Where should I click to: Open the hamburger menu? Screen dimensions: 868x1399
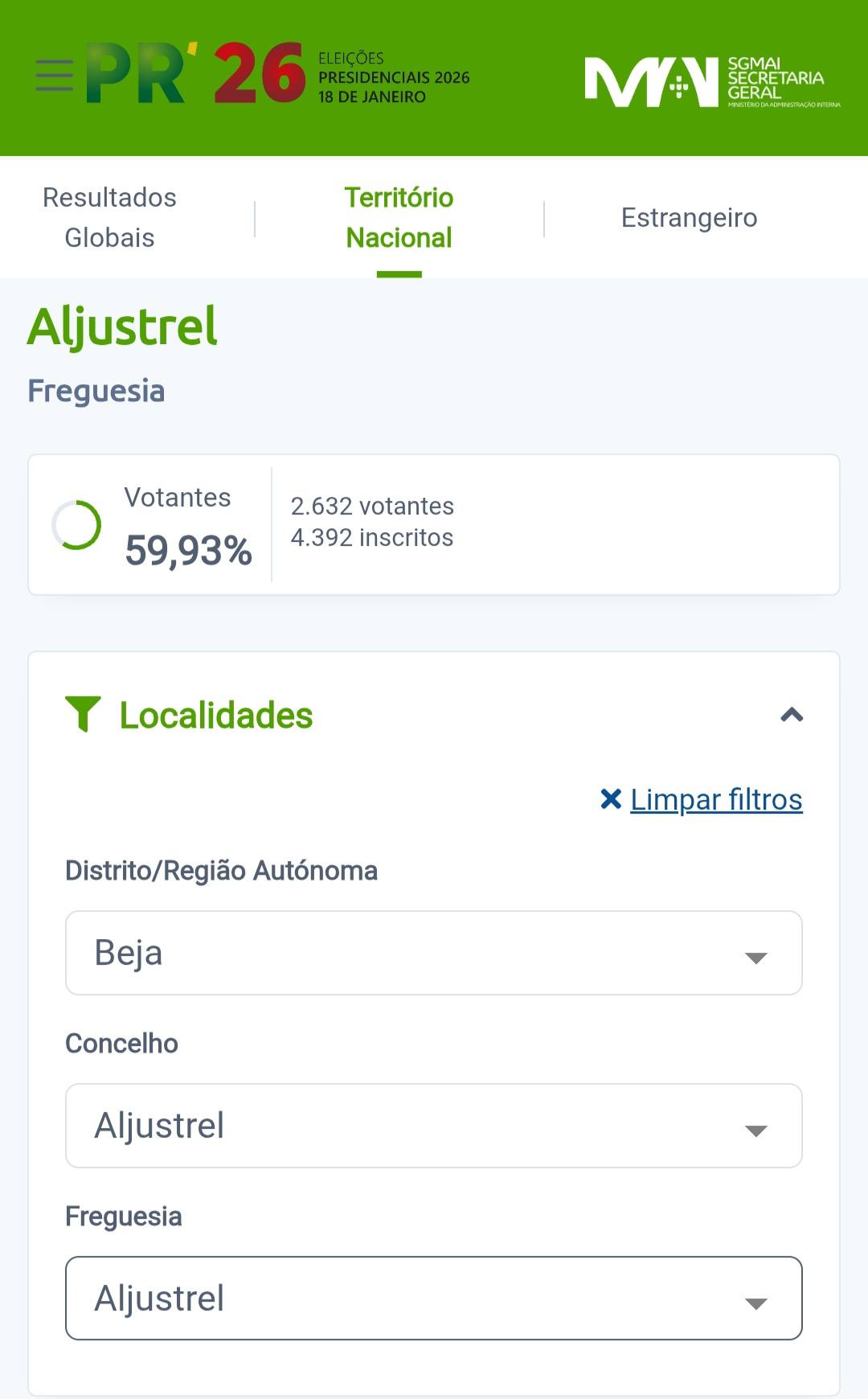[55, 76]
